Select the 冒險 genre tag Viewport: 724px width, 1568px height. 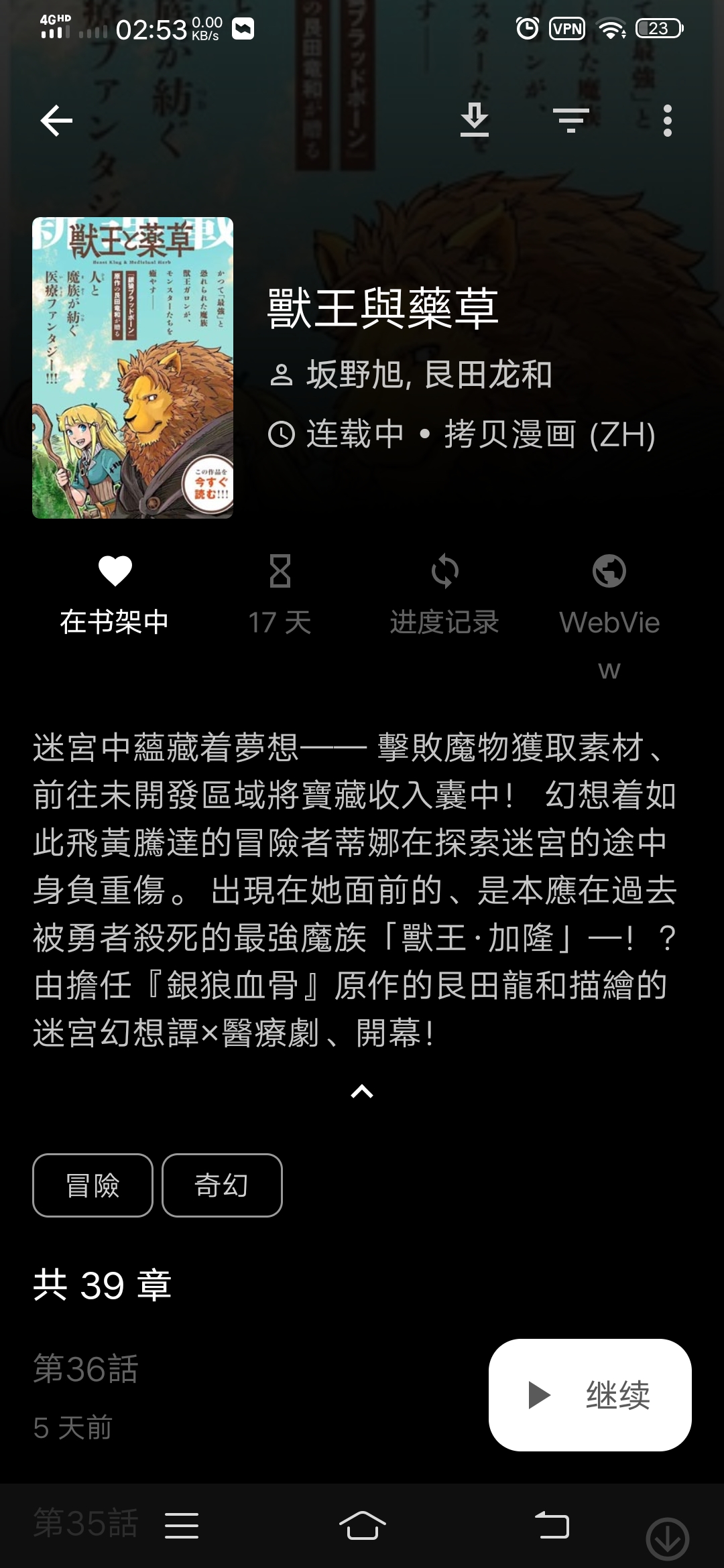[x=93, y=1185]
